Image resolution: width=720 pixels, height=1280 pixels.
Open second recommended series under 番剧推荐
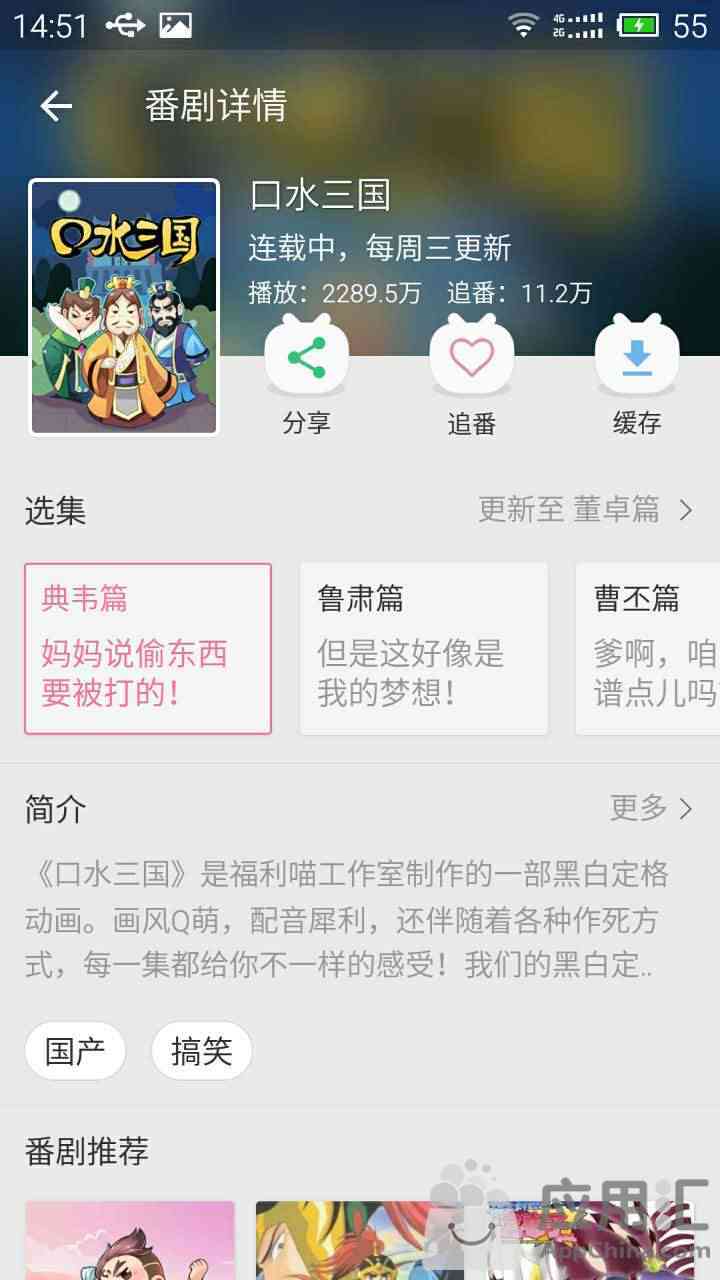point(360,1240)
